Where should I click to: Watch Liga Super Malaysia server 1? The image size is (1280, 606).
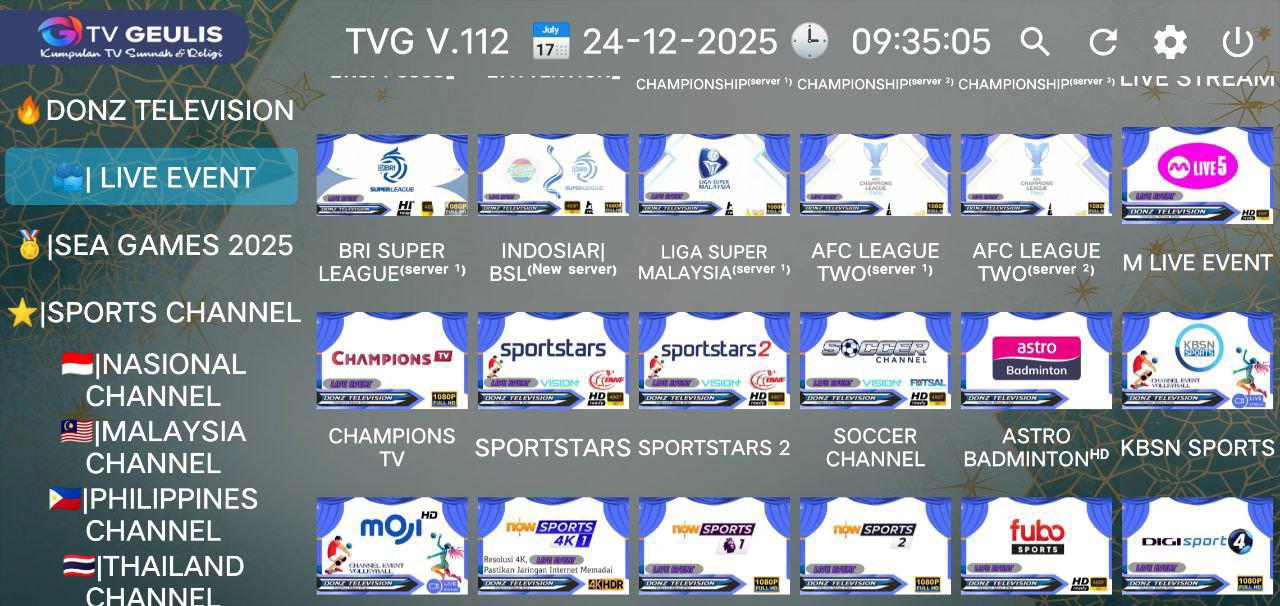tap(714, 175)
